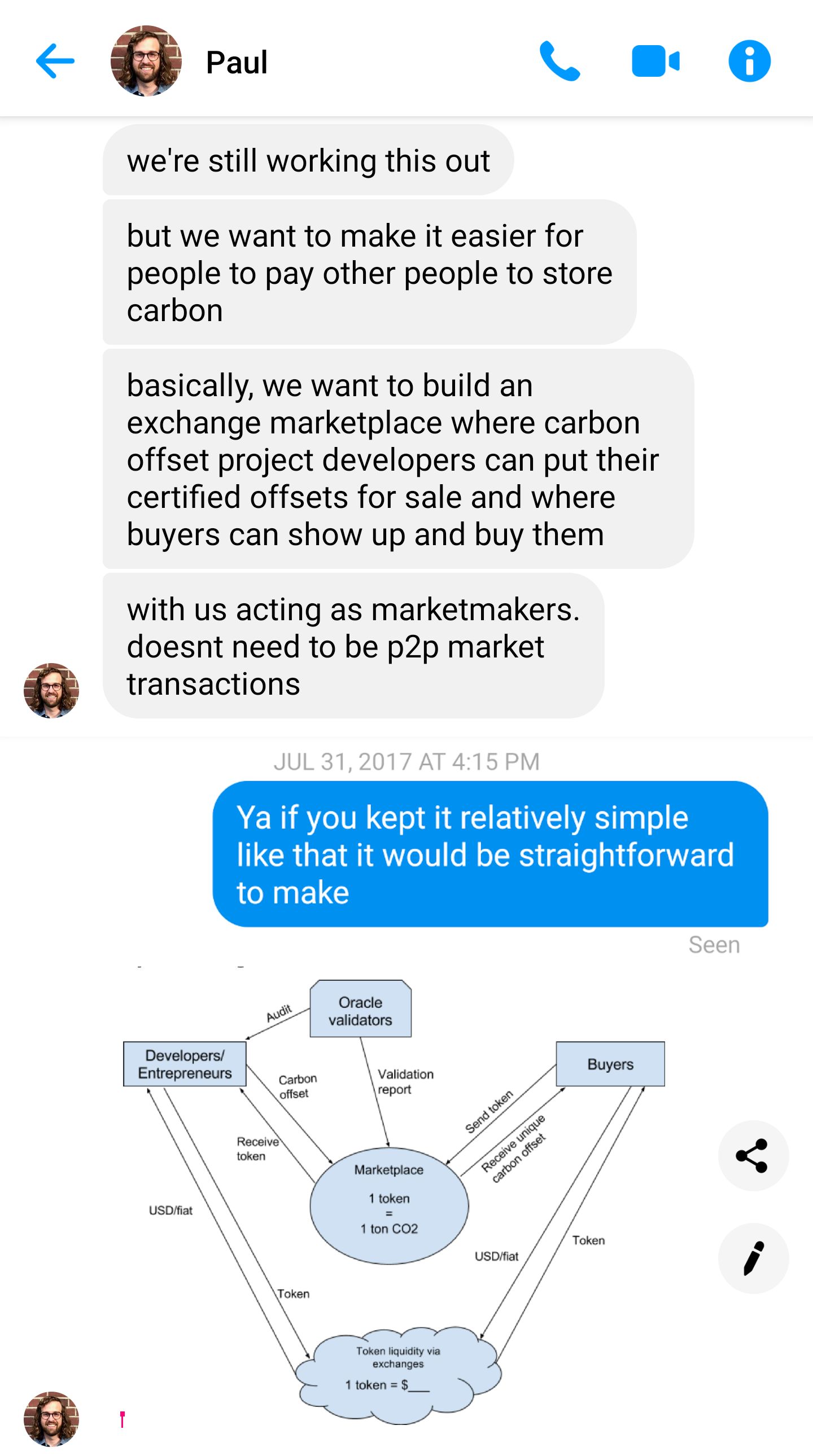Viewport: 813px width, 1456px height.
Task: Go back to the chat list
Action: (55, 61)
